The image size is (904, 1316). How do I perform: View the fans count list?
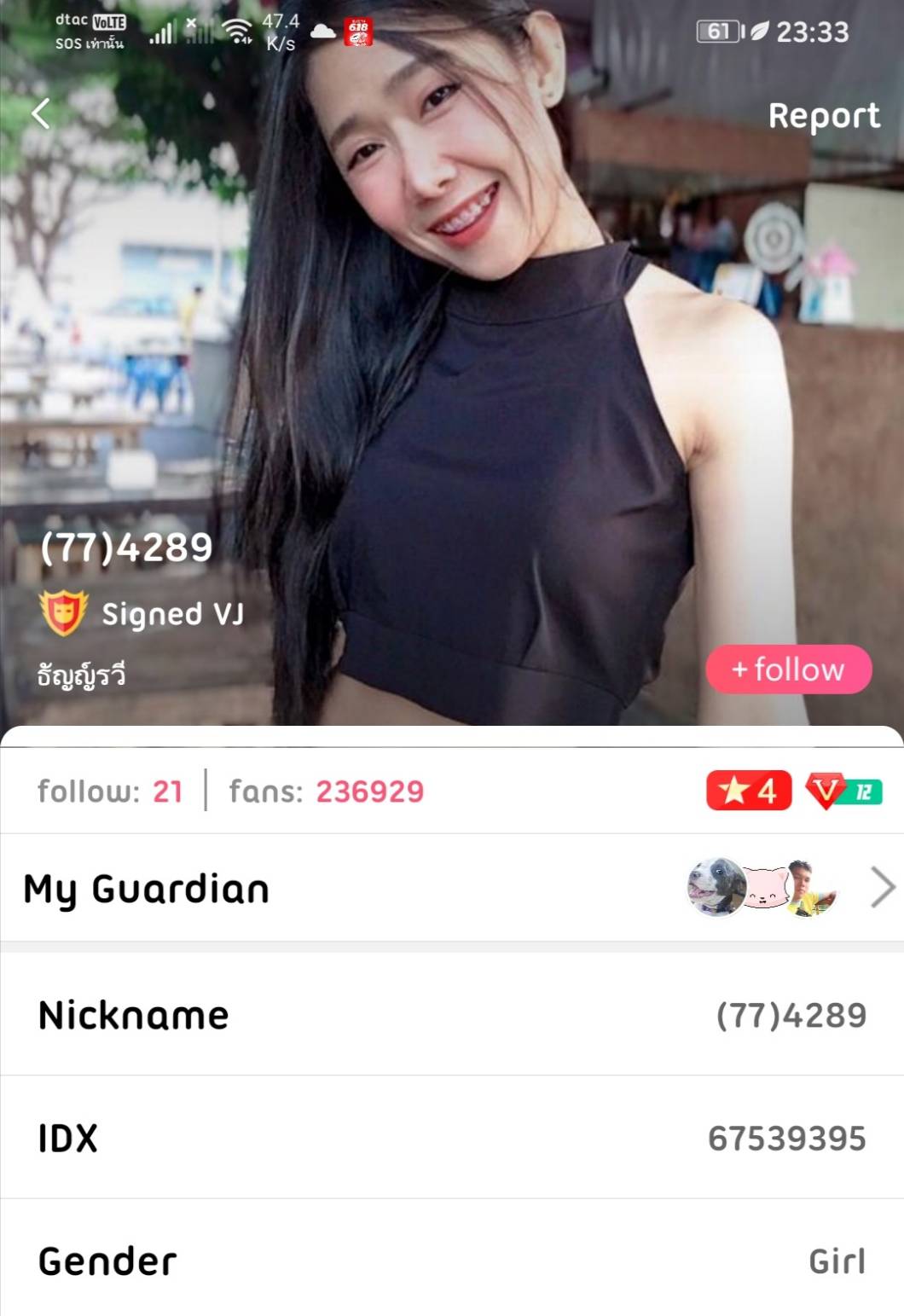(x=326, y=791)
